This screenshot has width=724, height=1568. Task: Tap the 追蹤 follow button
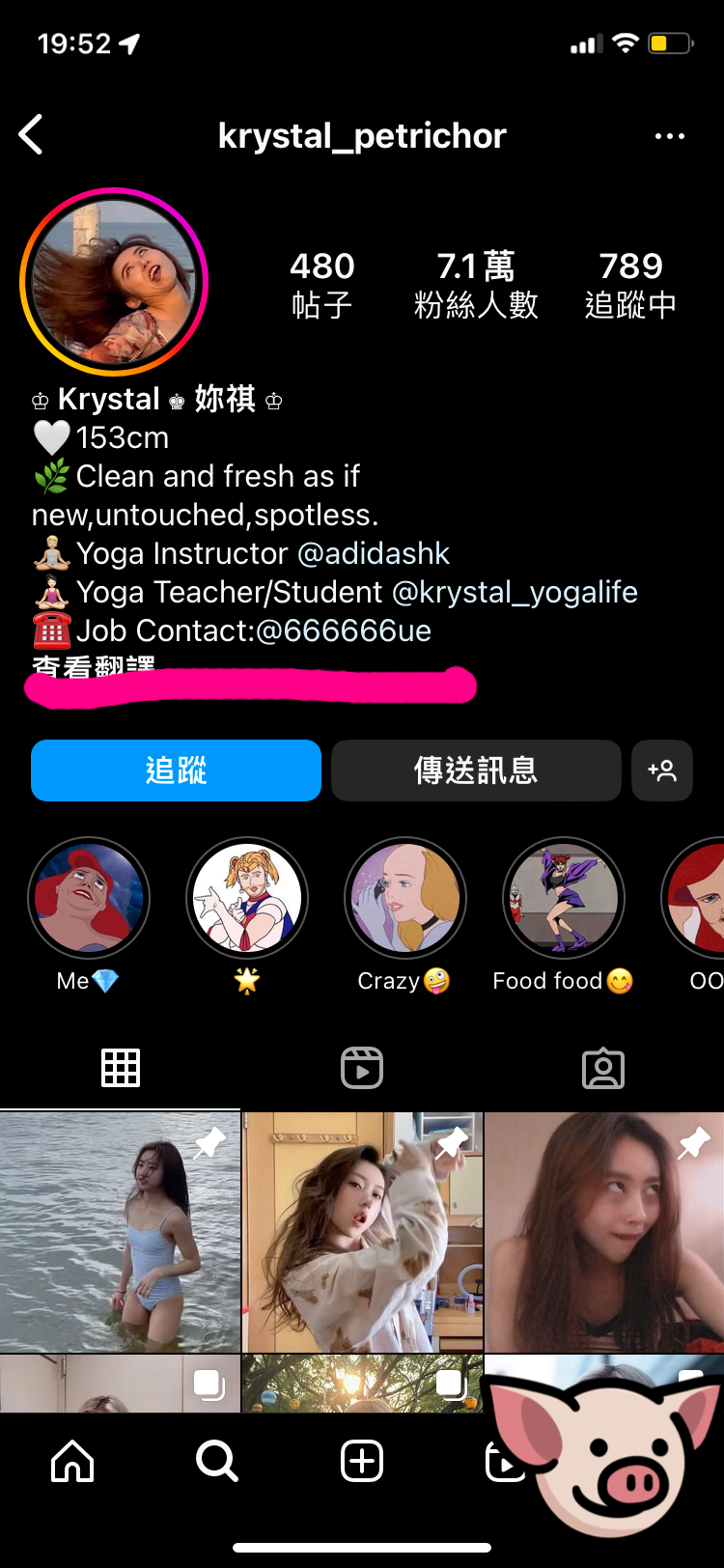click(176, 770)
